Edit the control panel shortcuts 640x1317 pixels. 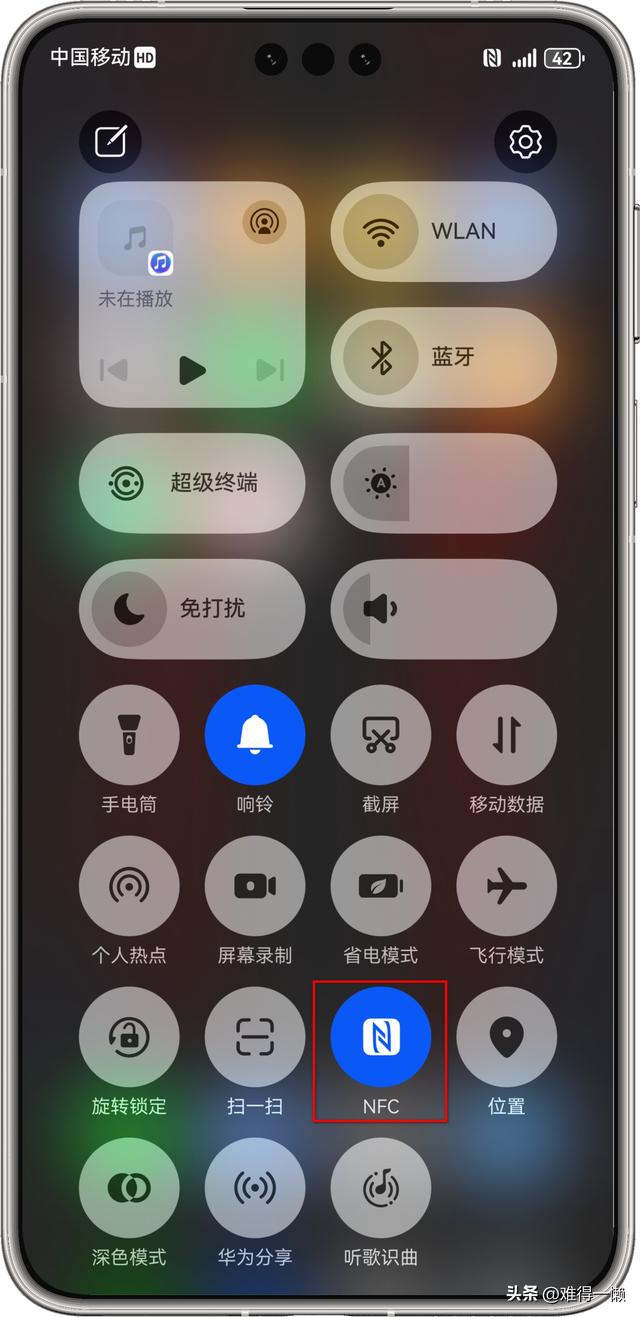tap(111, 142)
